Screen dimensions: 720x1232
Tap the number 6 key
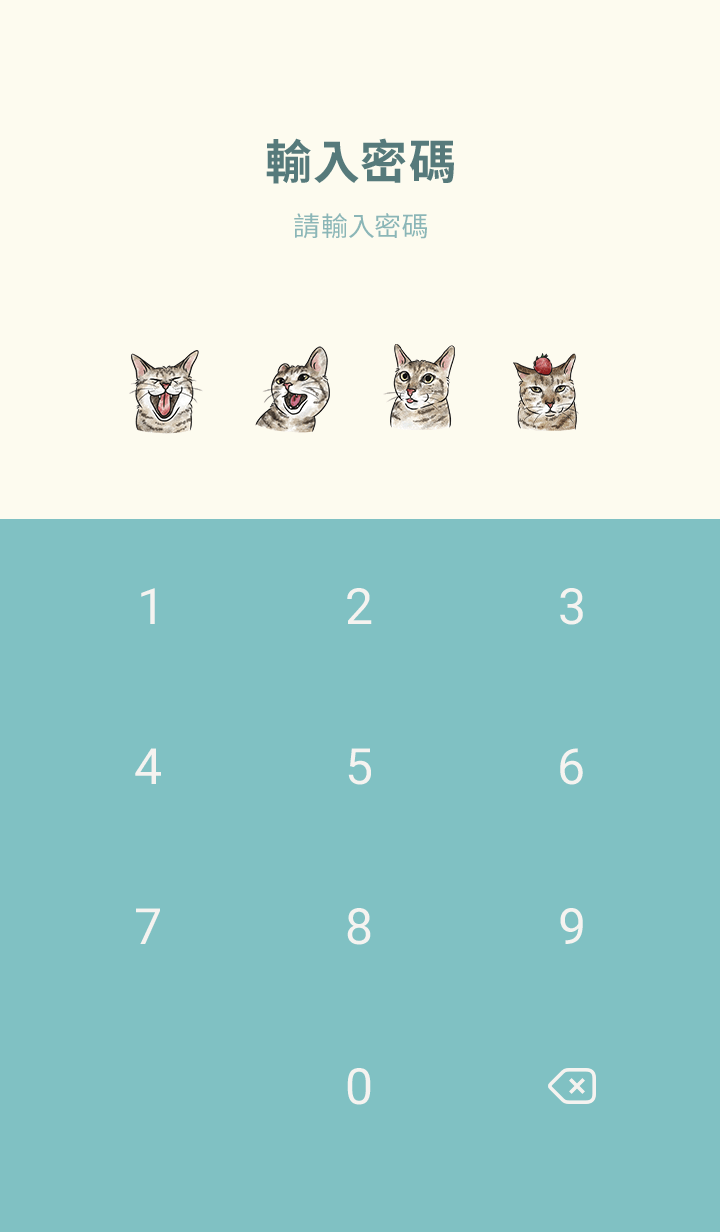click(x=571, y=767)
